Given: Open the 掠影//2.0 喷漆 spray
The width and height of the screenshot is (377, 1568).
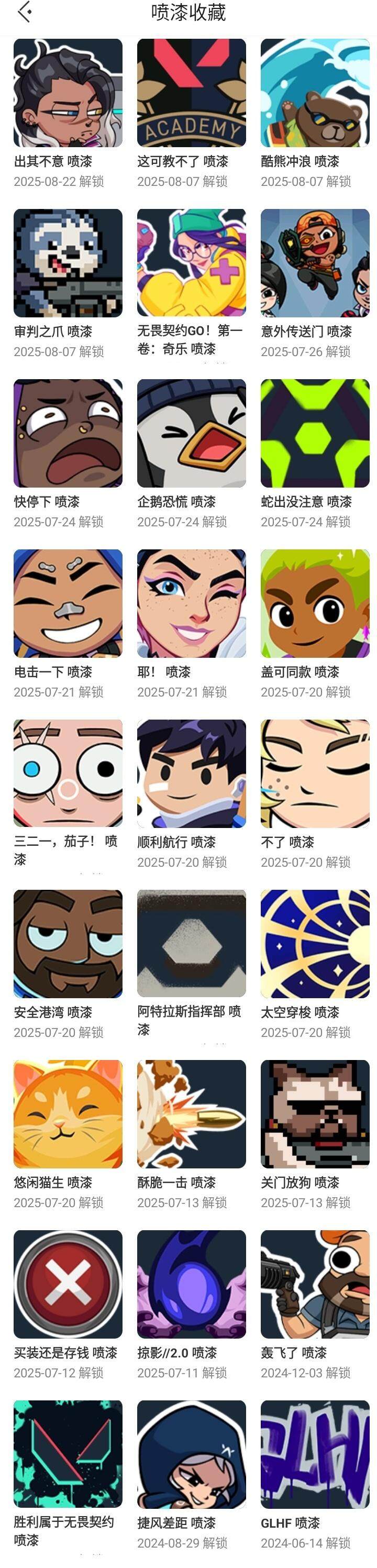Looking at the screenshot, I should point(191,1284).
